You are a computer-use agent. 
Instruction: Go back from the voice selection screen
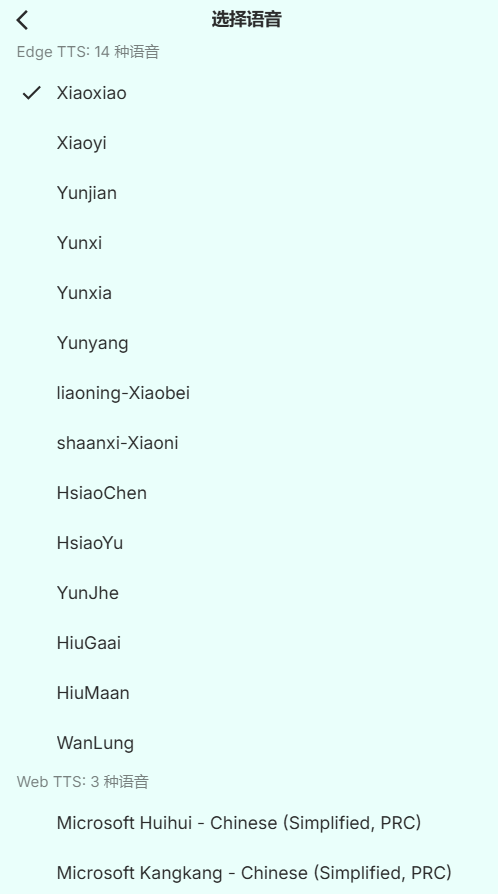[x=22, y=20]
